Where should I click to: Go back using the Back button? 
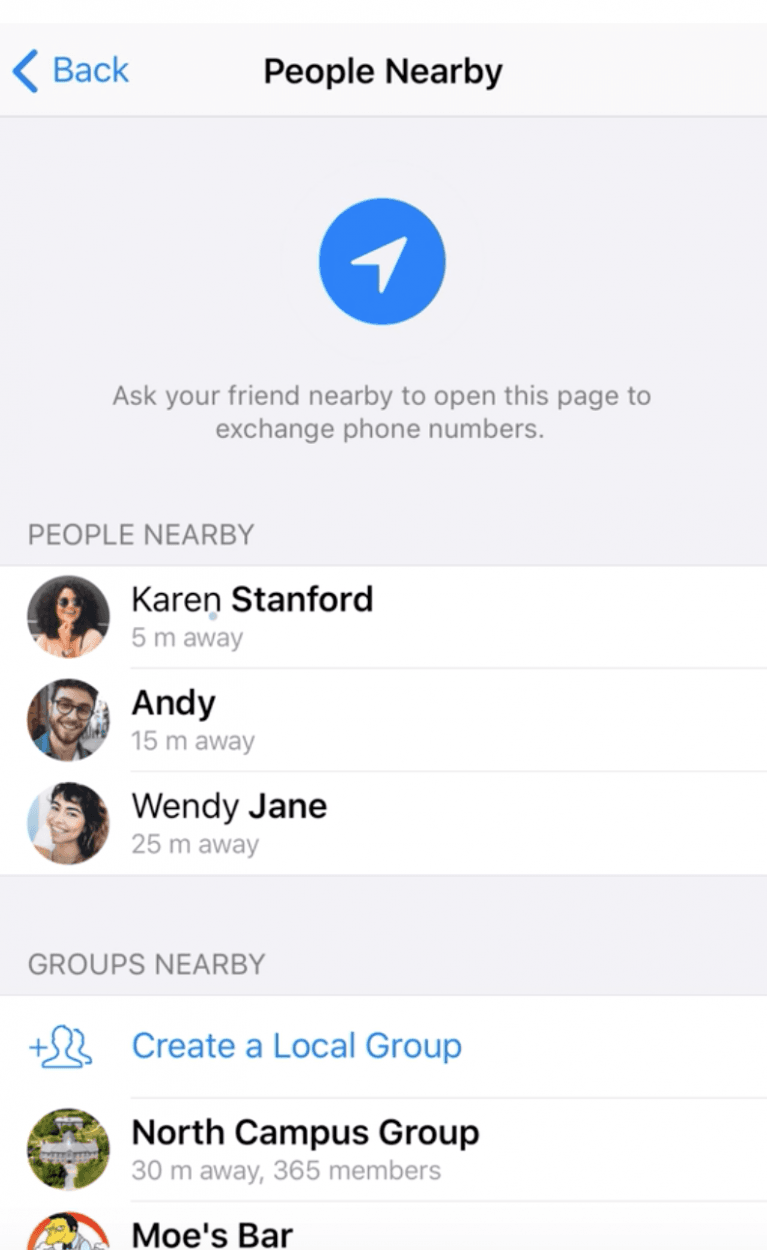tap(71, 71)
